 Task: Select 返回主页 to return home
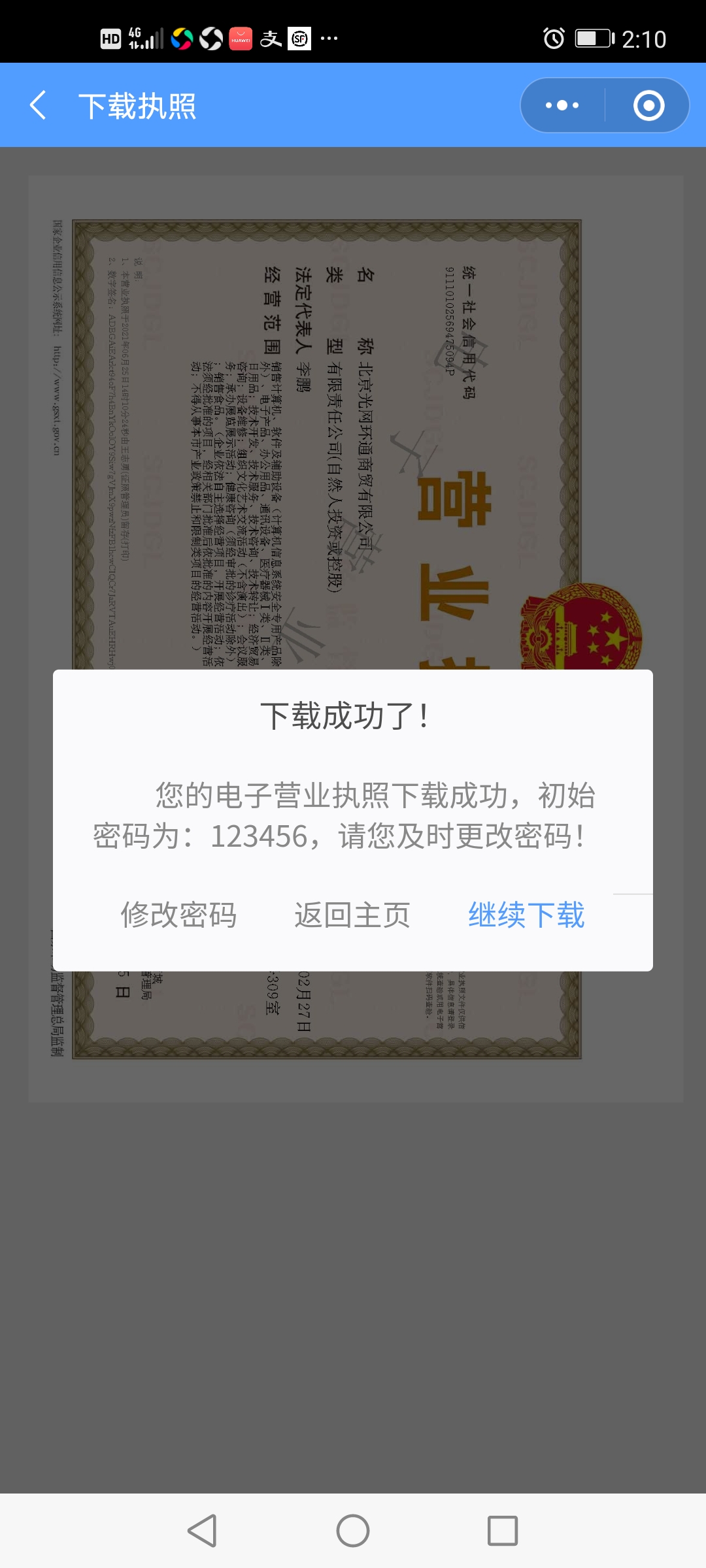[352, 915]
